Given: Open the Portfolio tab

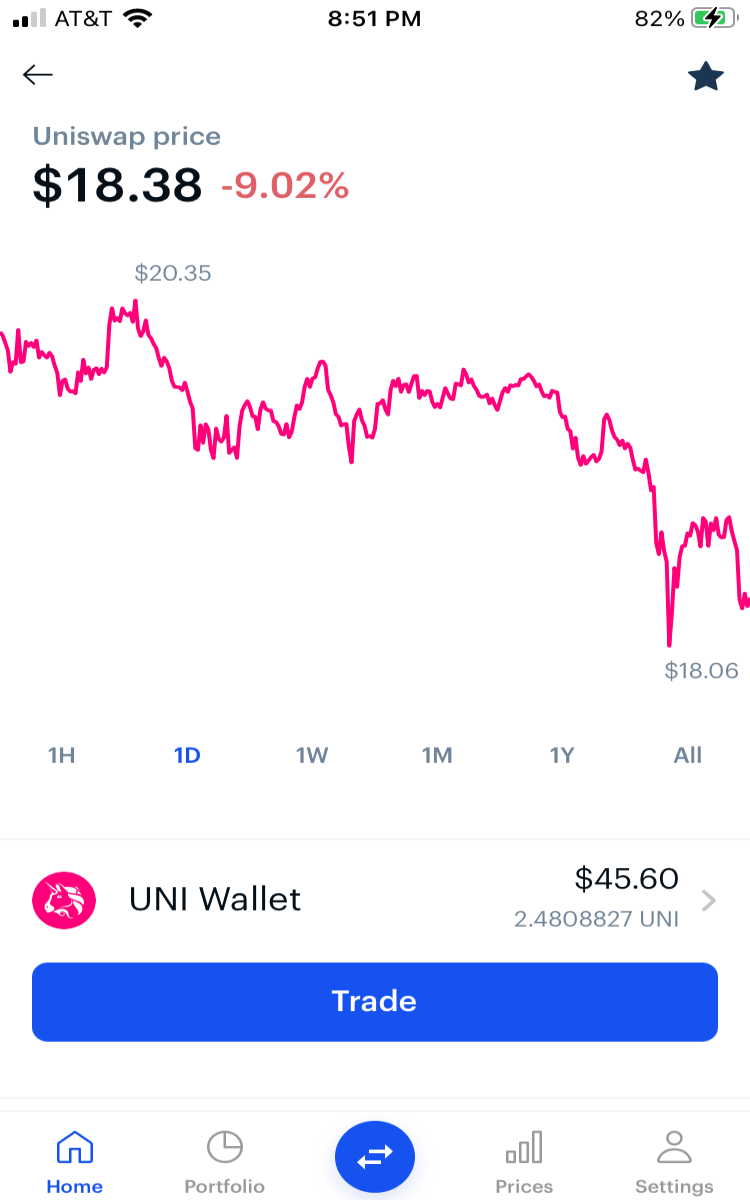Looking at the screenshot, I should point(225,1162).
